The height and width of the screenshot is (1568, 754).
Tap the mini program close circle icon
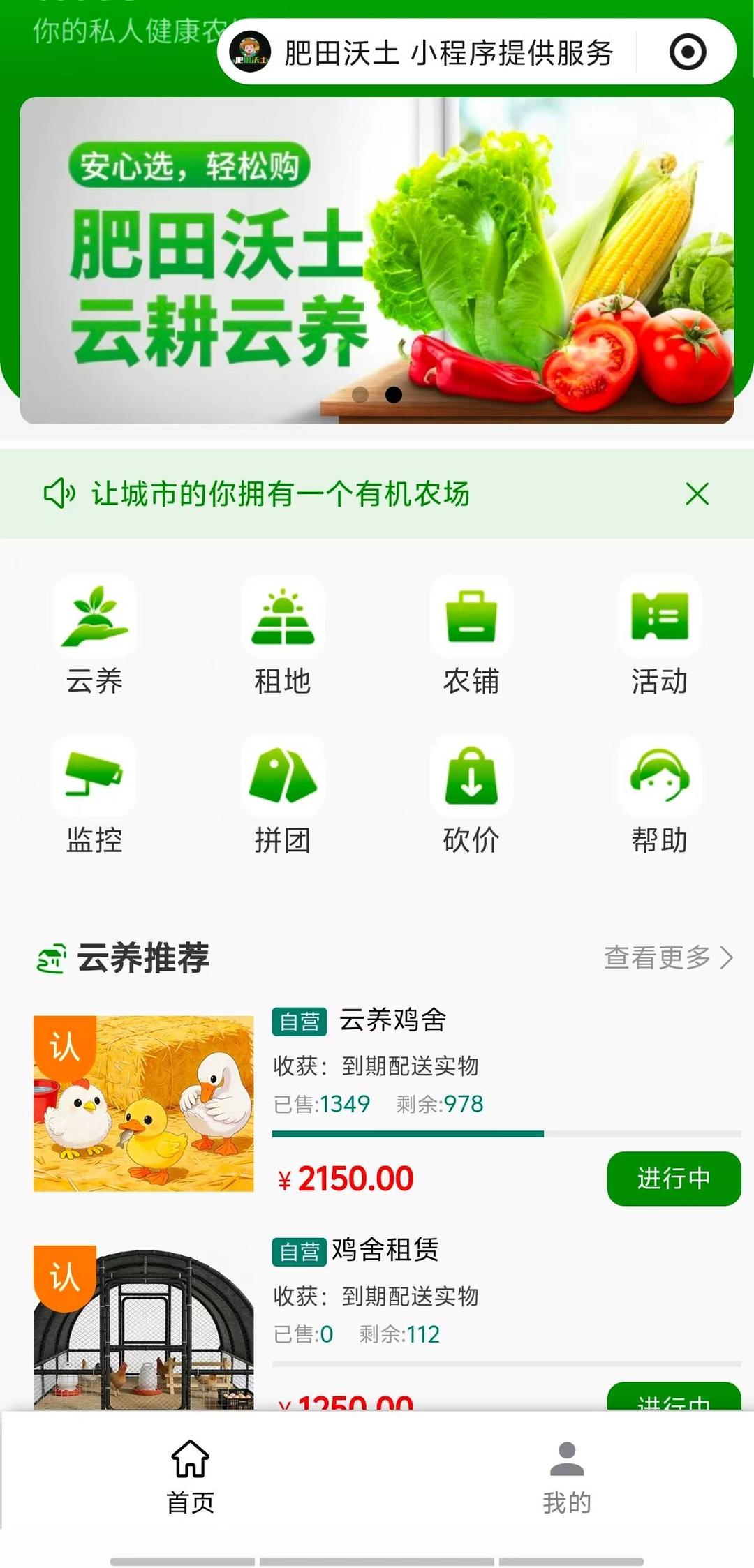pos(688,52)
